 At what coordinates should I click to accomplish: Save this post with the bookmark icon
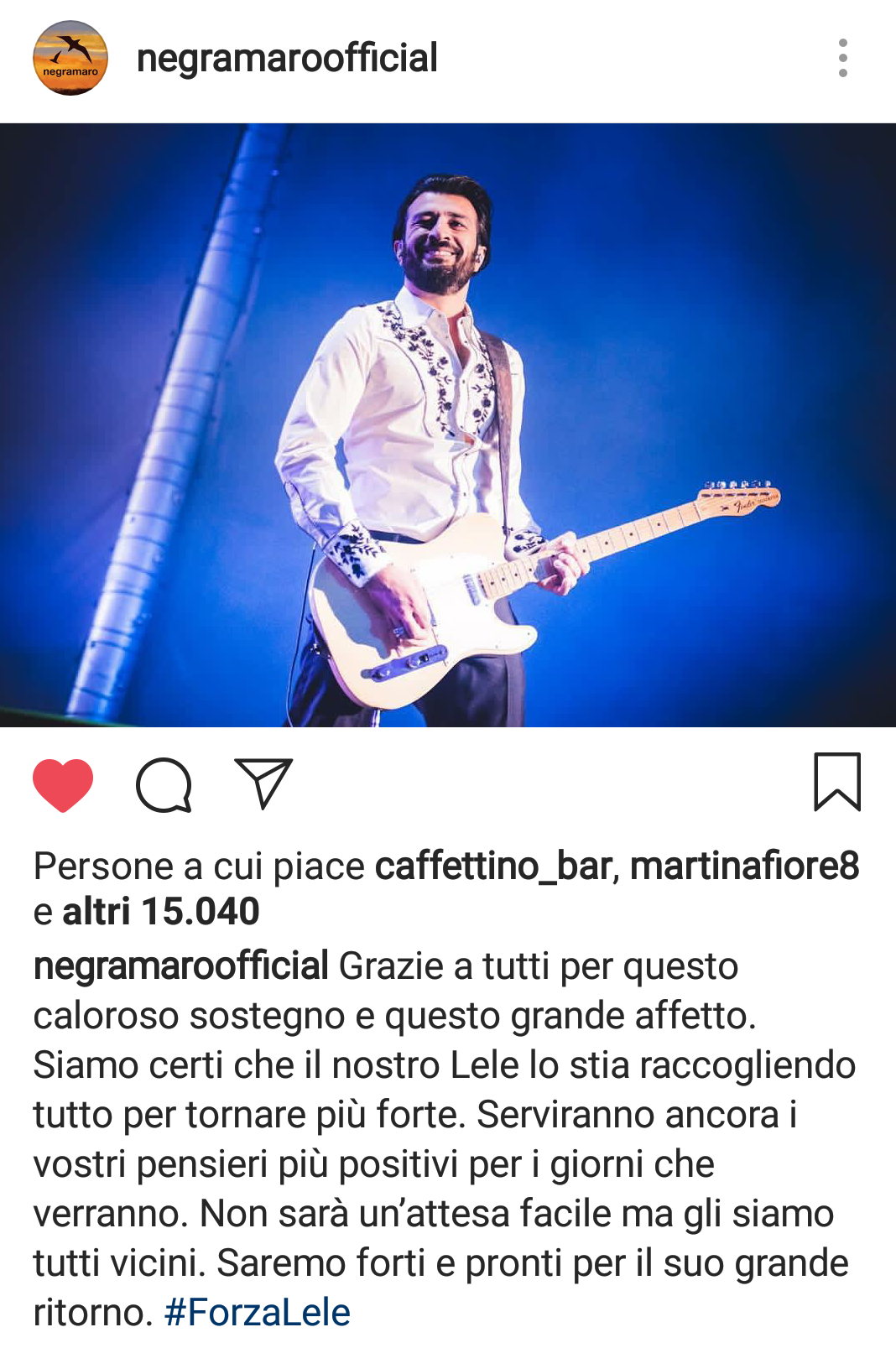click(x=836, y=783)
